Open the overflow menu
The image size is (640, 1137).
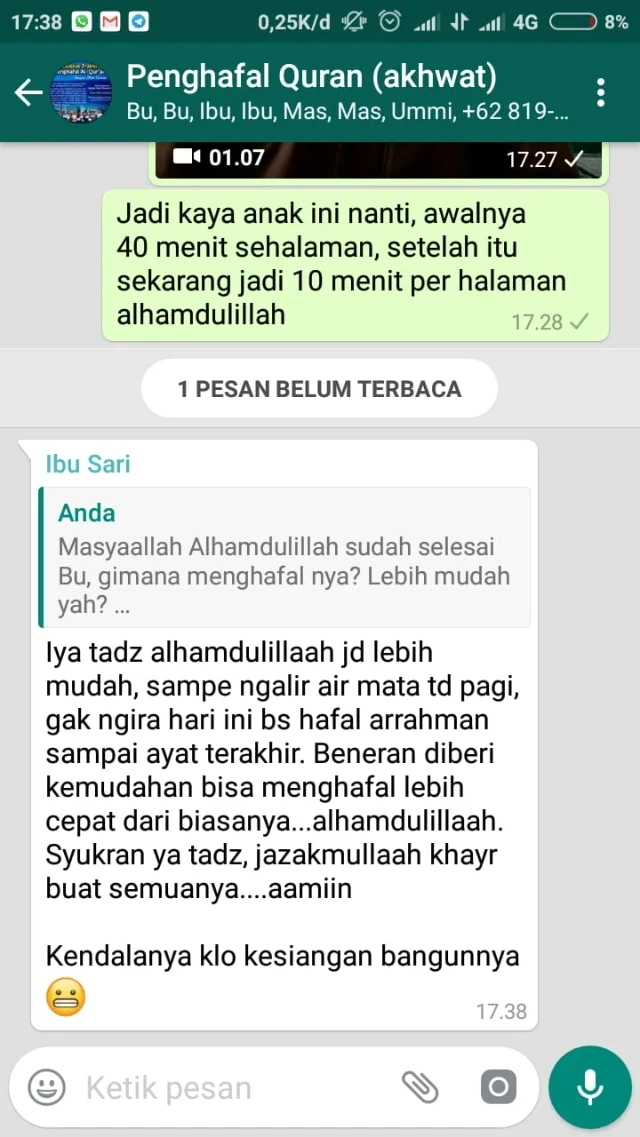(x=600, y=92)
